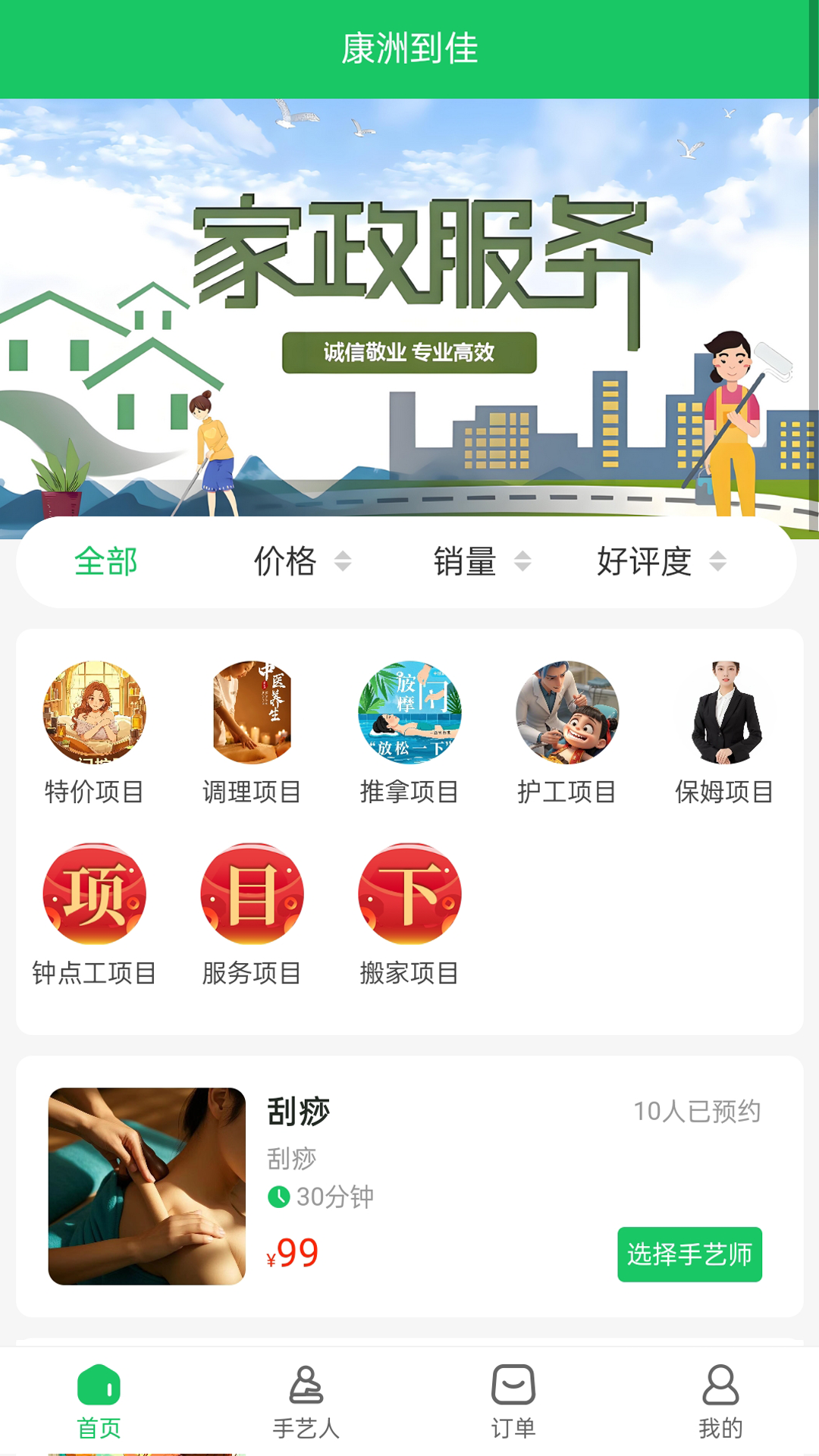Sort services by 价格
819x1456 pixels.
(301, 562)
